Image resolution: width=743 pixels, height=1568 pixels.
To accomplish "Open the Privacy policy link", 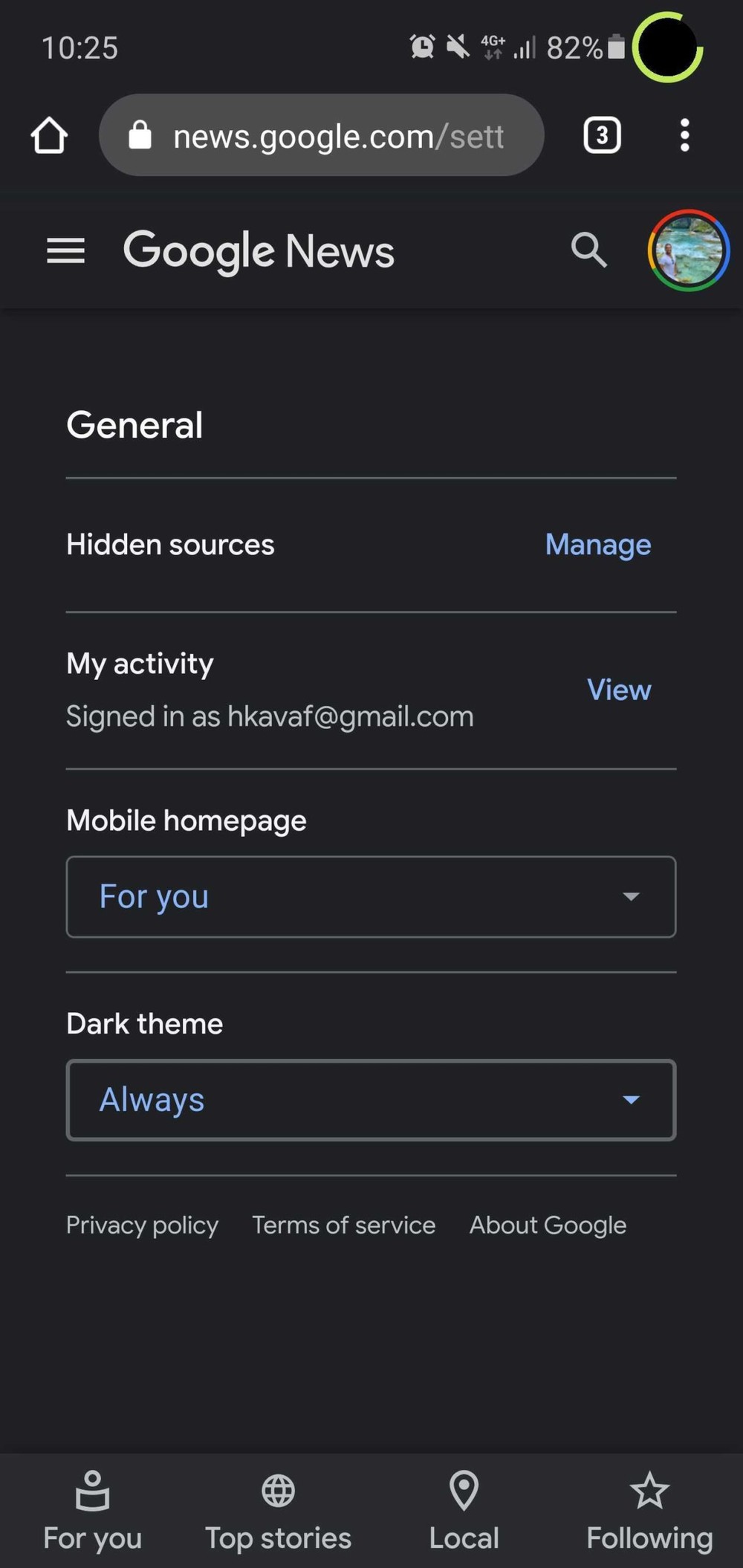I will coord(143,1225).
